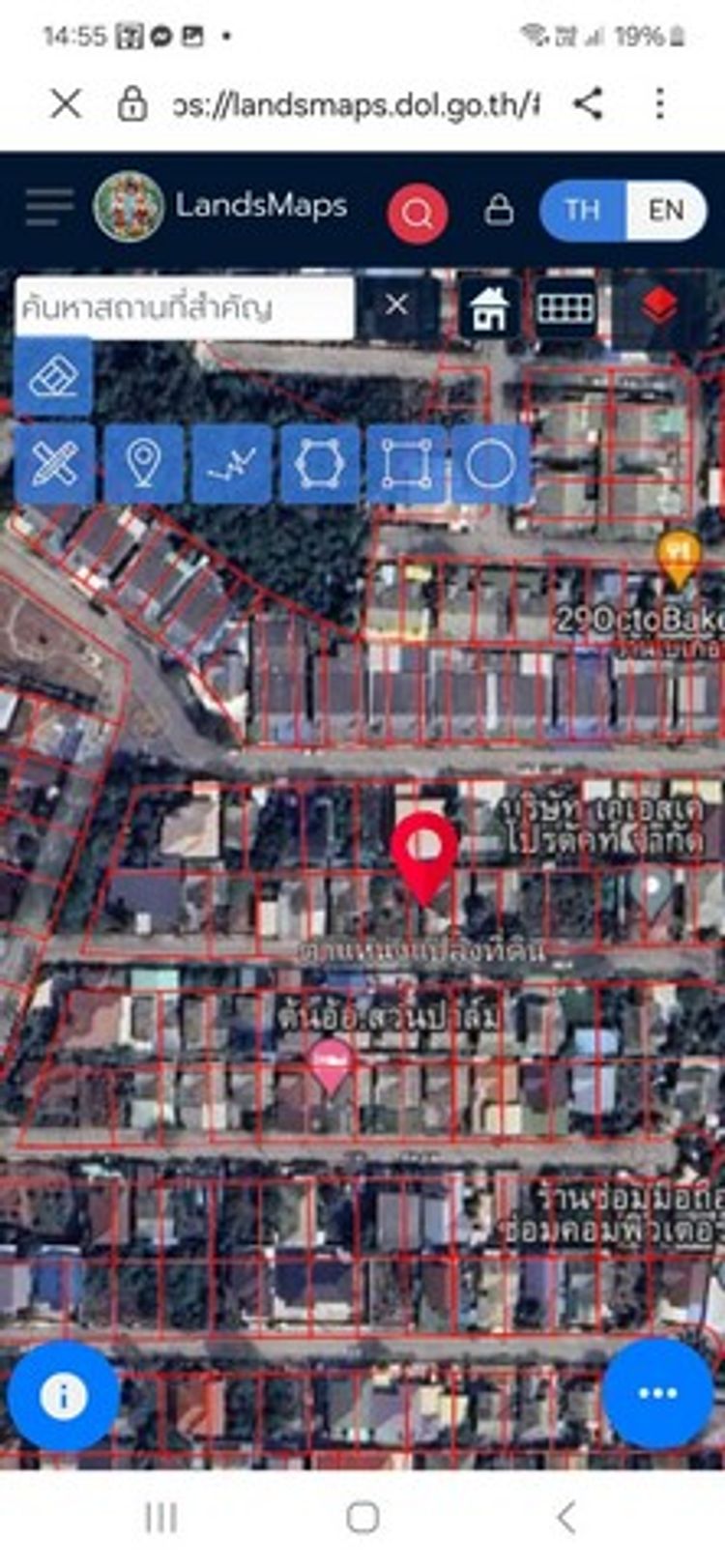Select the place marker pin tool
725x1568 pixels.
pyautogui.click(x=143, y=465)
